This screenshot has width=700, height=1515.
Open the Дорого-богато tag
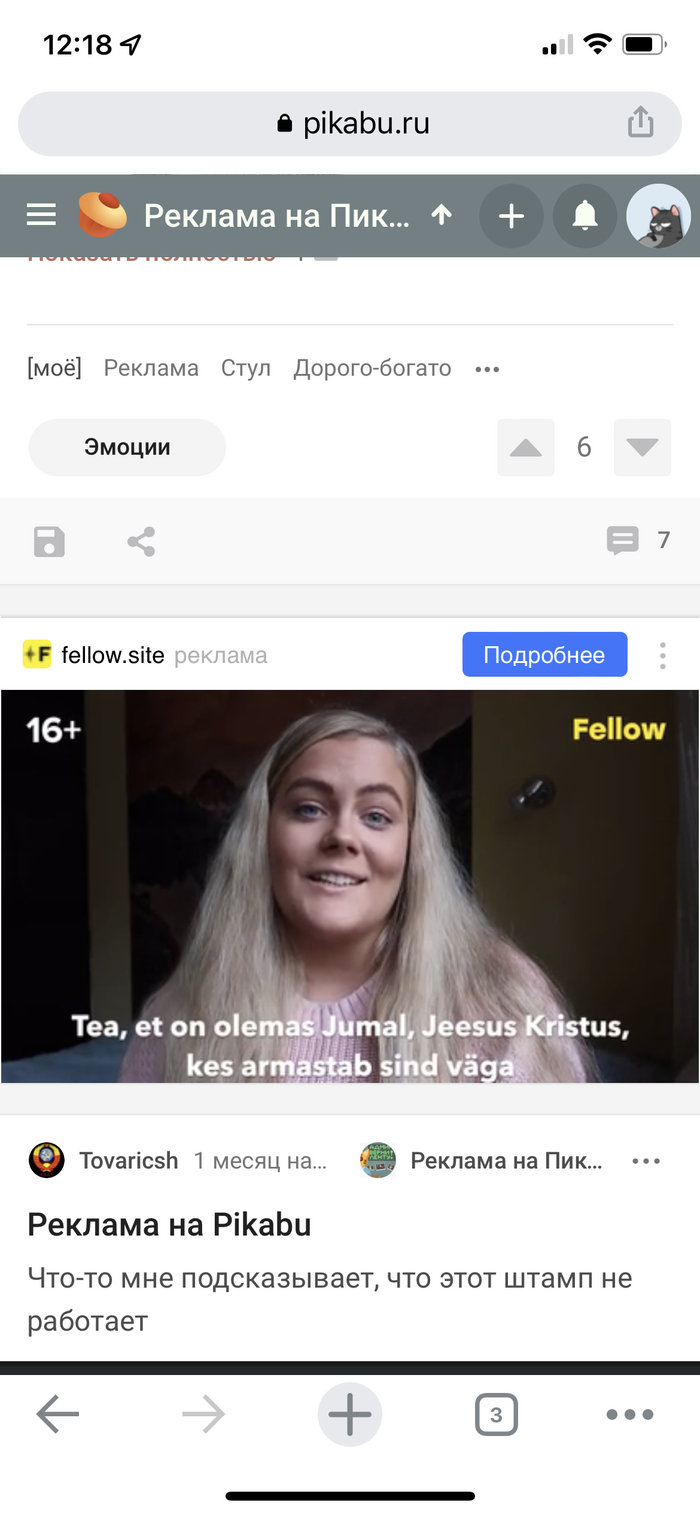point(372,368)
